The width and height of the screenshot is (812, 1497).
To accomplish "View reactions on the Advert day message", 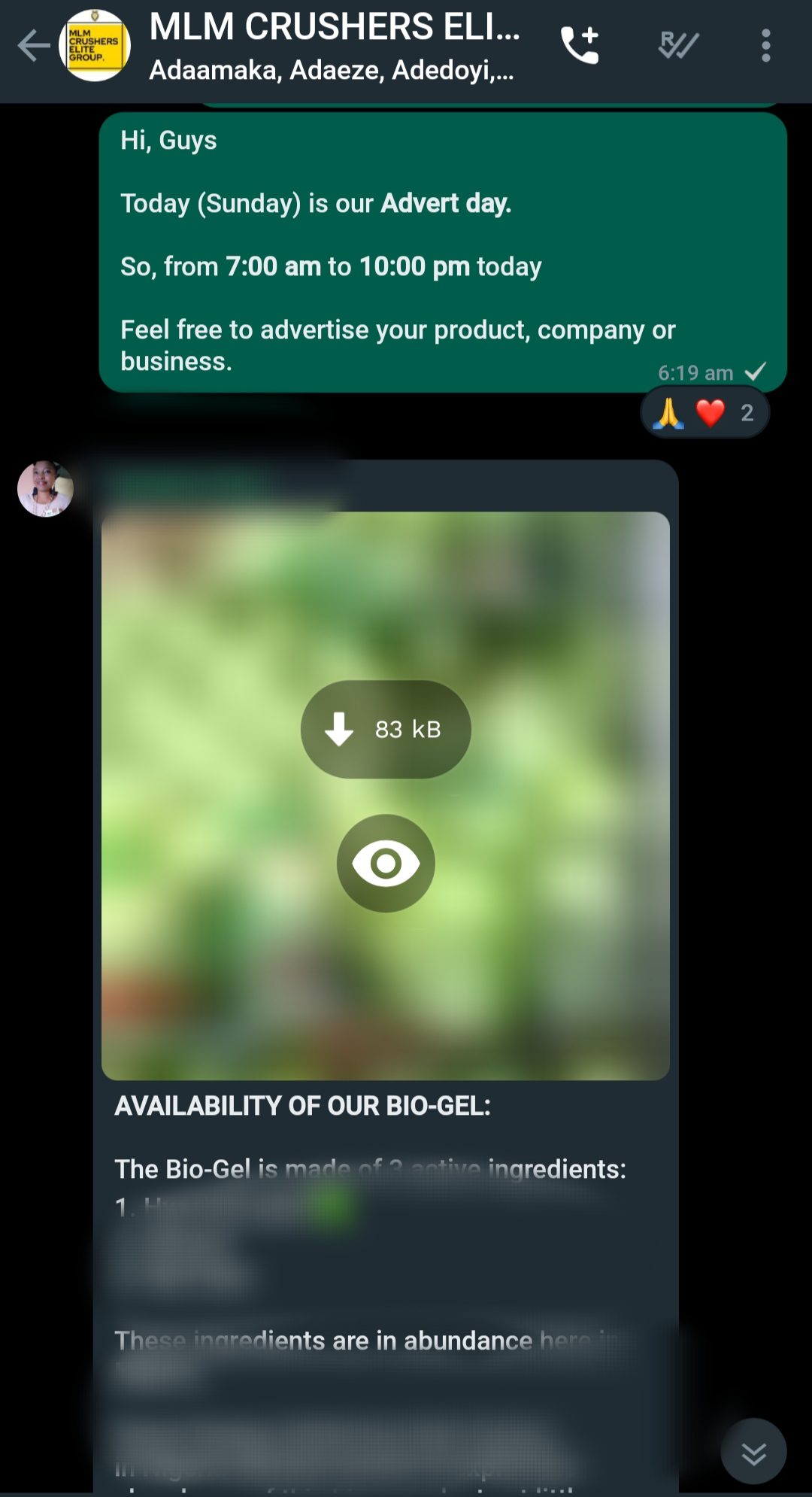I will [704, 413].
